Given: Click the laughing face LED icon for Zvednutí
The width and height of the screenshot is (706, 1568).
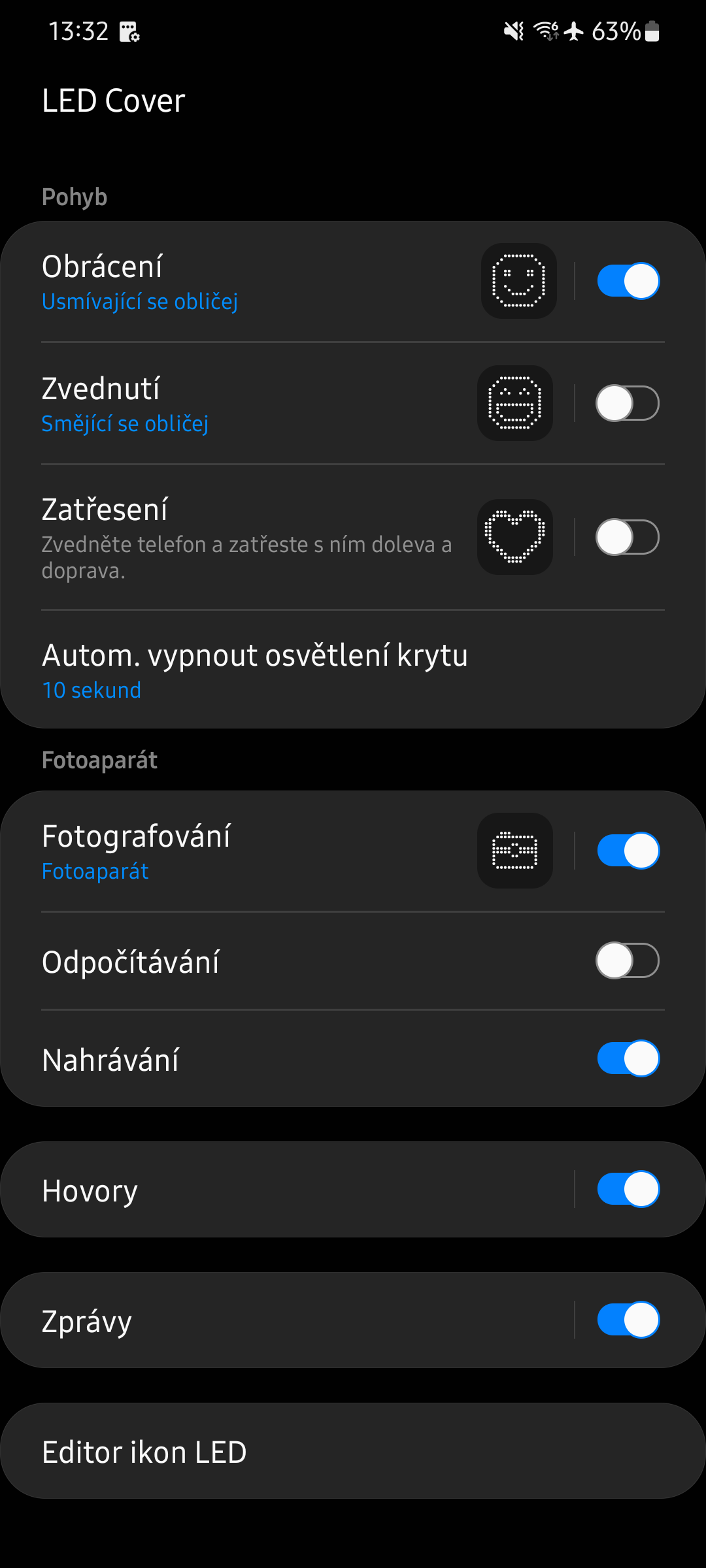Looking at the screenshot, I should (514, 403).
